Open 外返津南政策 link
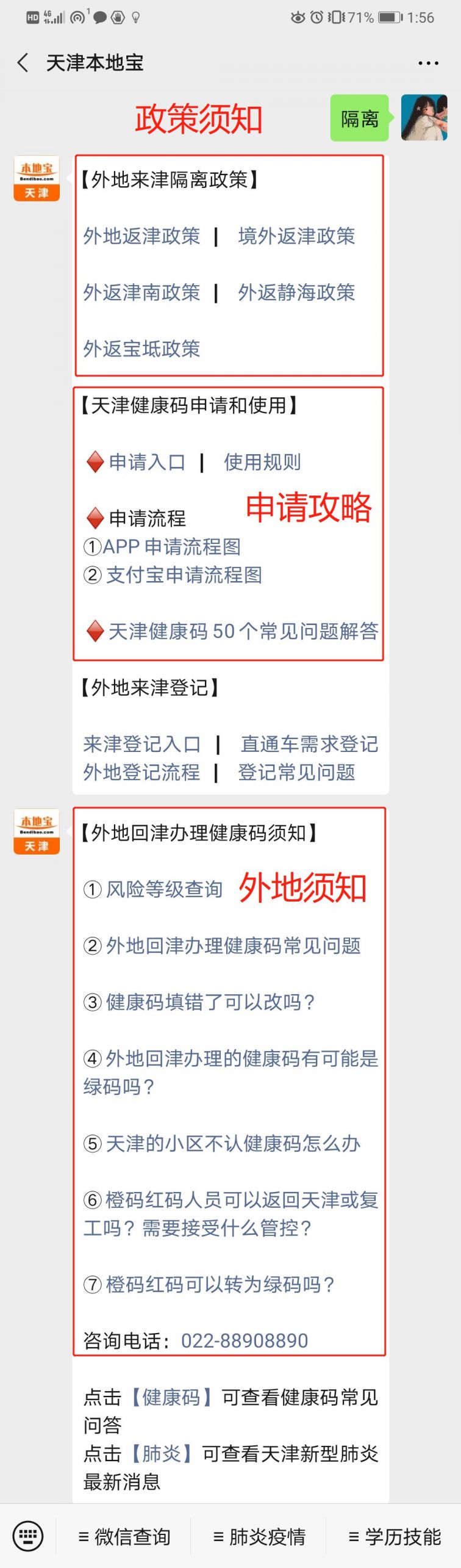The image size is (461, 1568). point(141,292)
